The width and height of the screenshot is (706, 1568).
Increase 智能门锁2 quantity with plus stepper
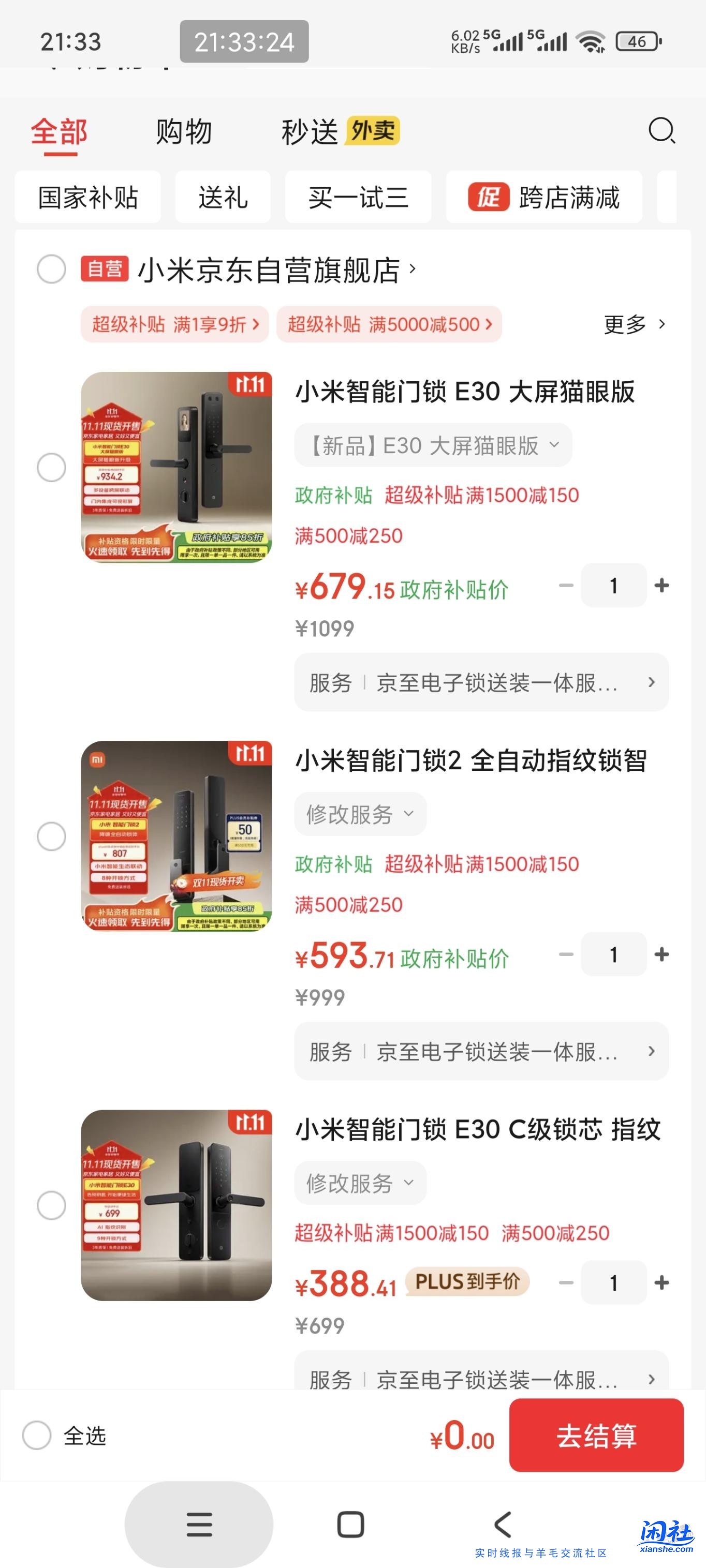coord(661,954)
